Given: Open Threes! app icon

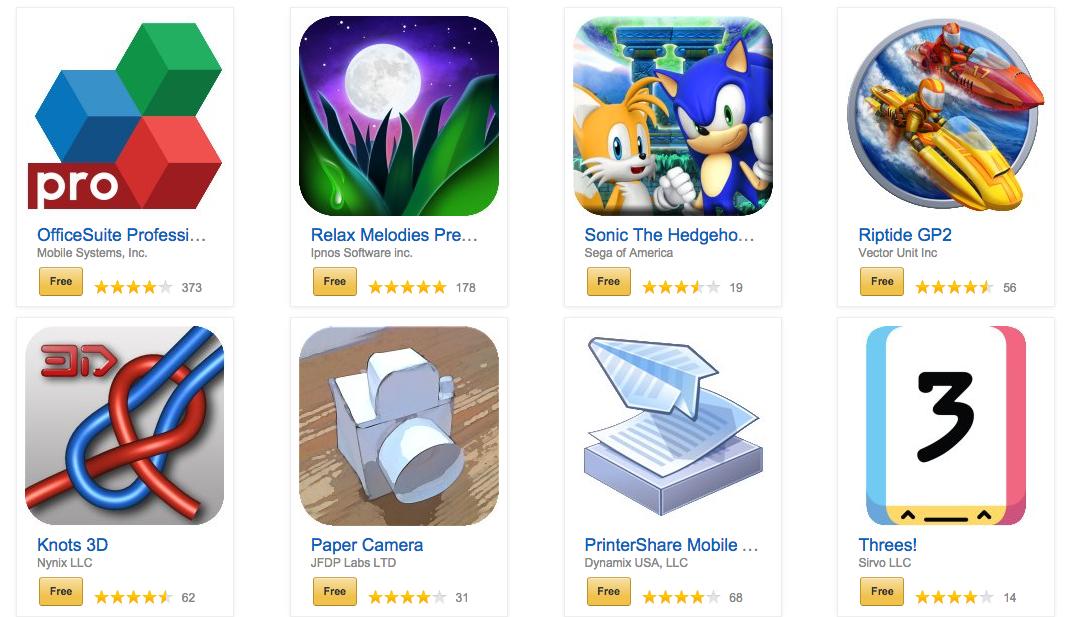Looking at the screenshot, I should [x=946, y=425].
